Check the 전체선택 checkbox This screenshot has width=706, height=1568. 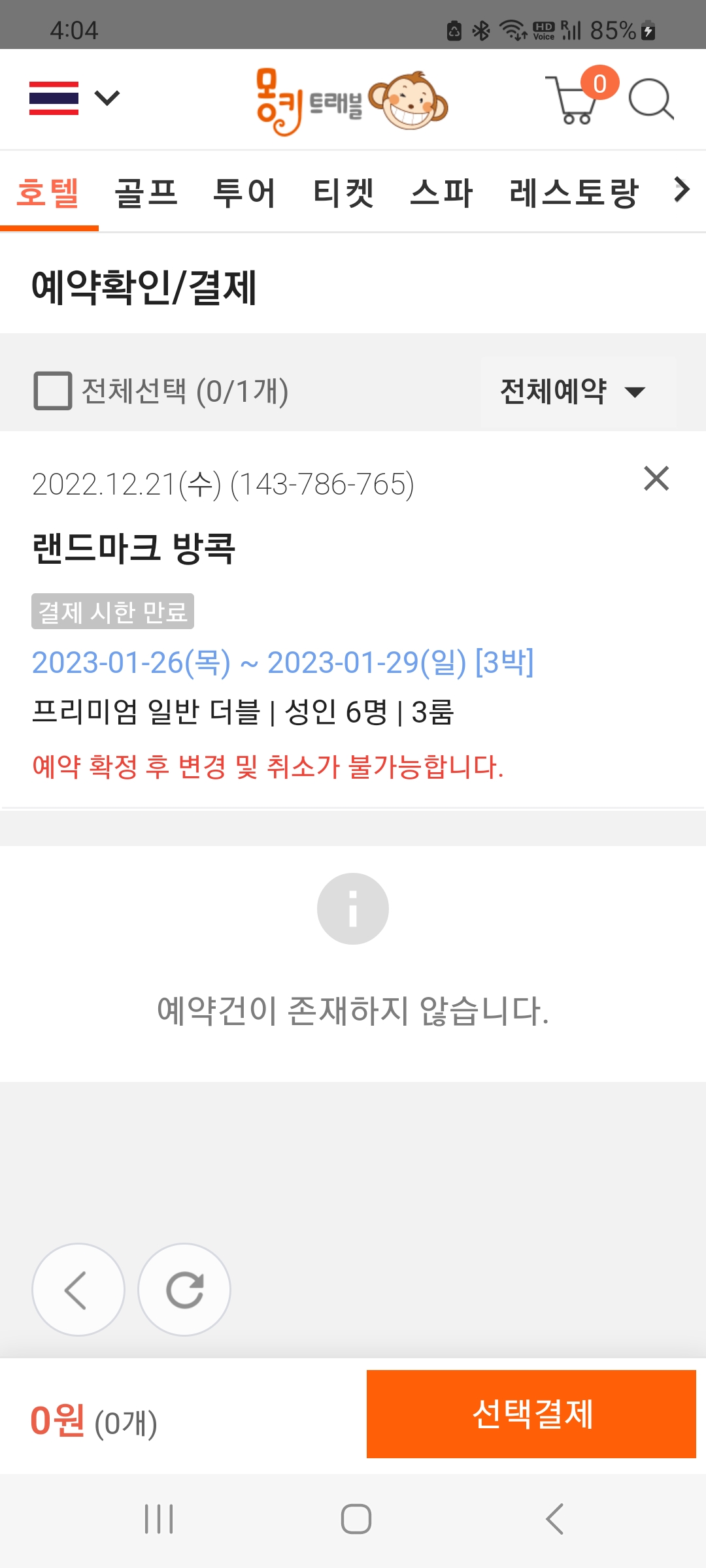53,391
